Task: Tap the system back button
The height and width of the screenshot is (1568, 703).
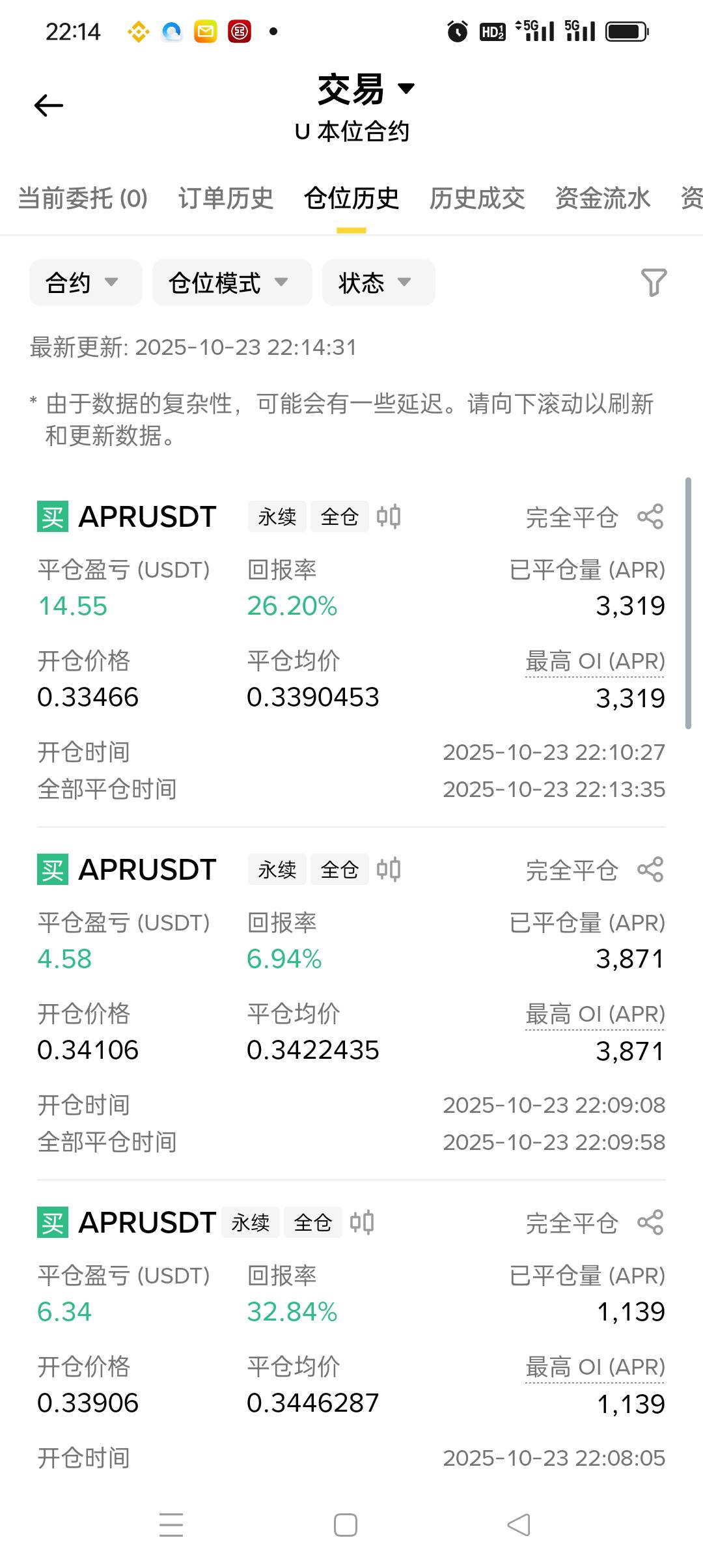Action: click(x=519, y=1525)
